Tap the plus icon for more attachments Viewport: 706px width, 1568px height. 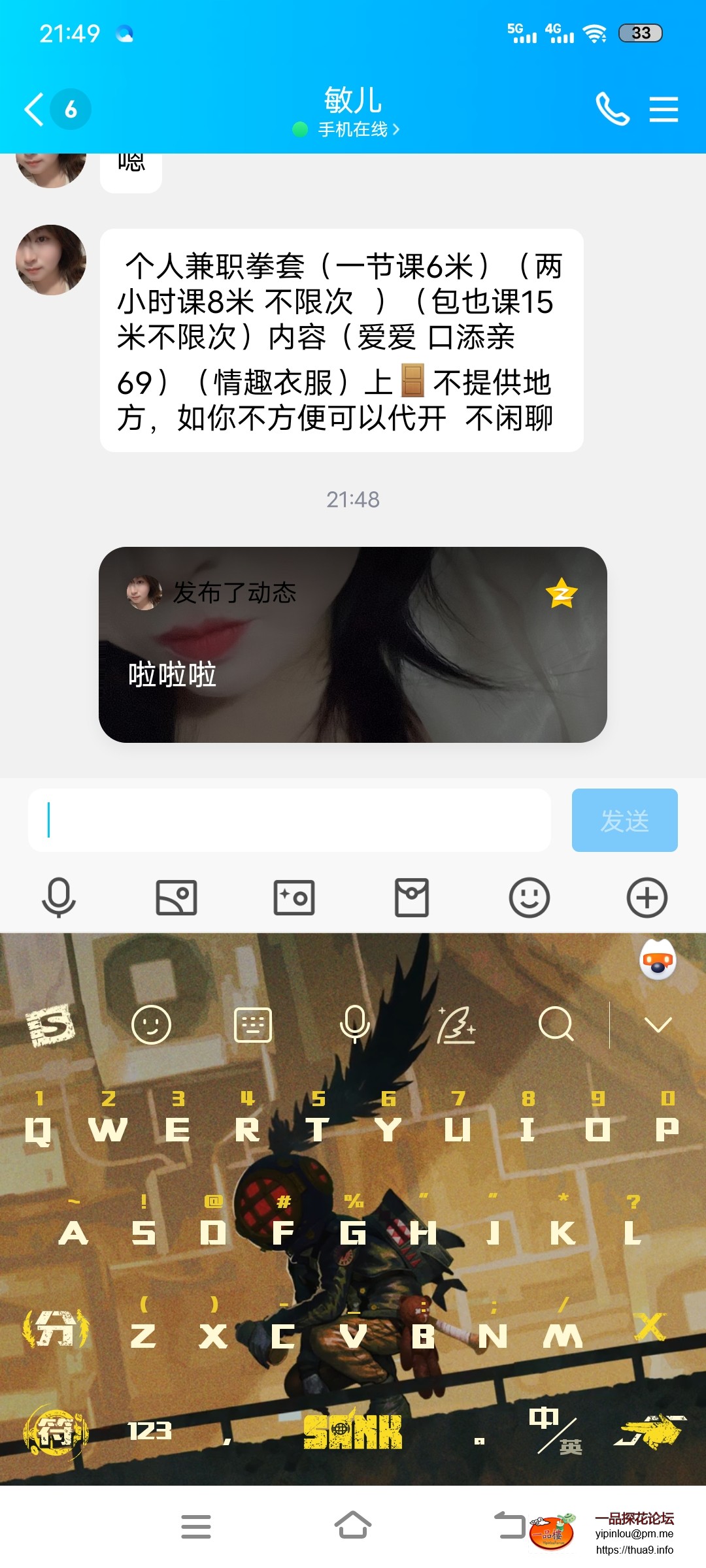pyautogui.click(x=647, y=898)
